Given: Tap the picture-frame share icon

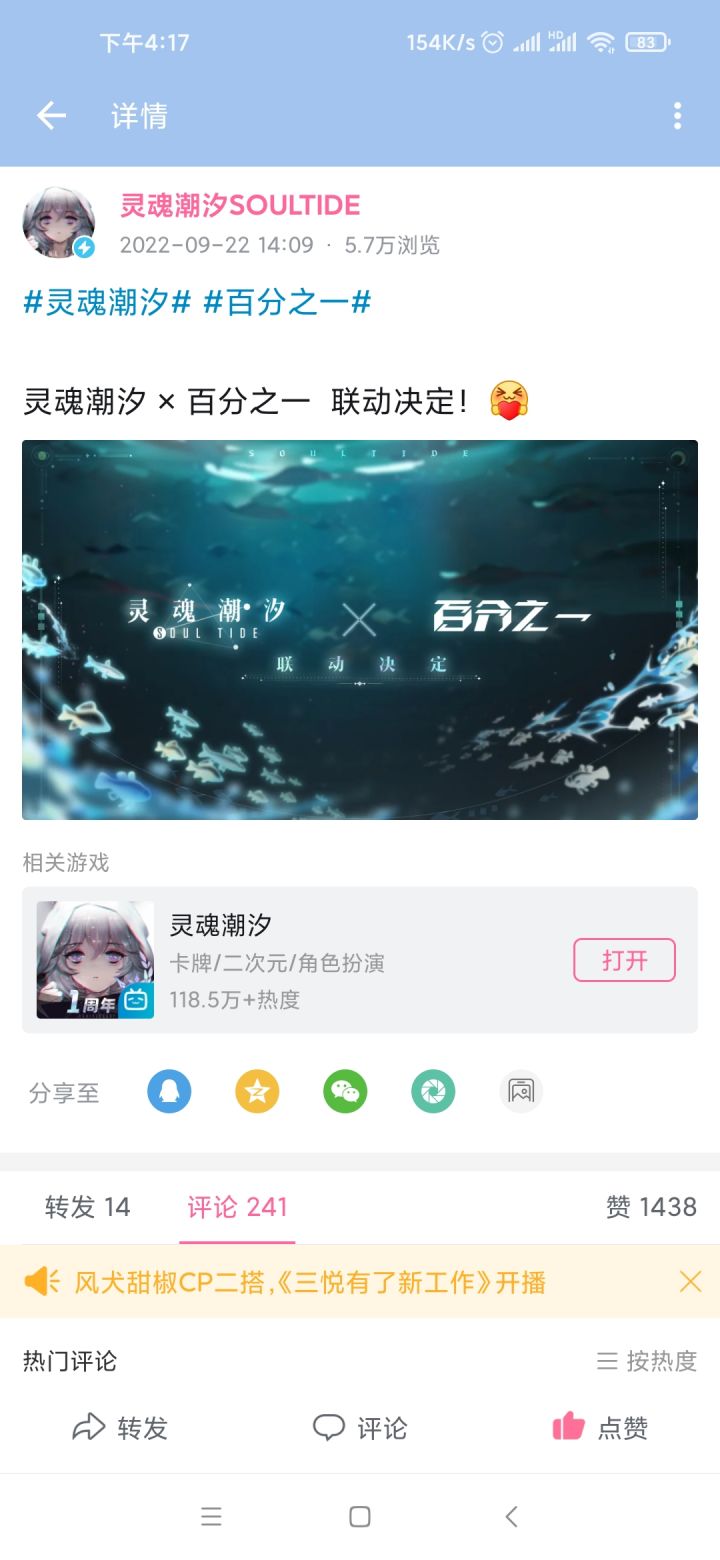Looking at the screenshot, I should [520, 1091].
